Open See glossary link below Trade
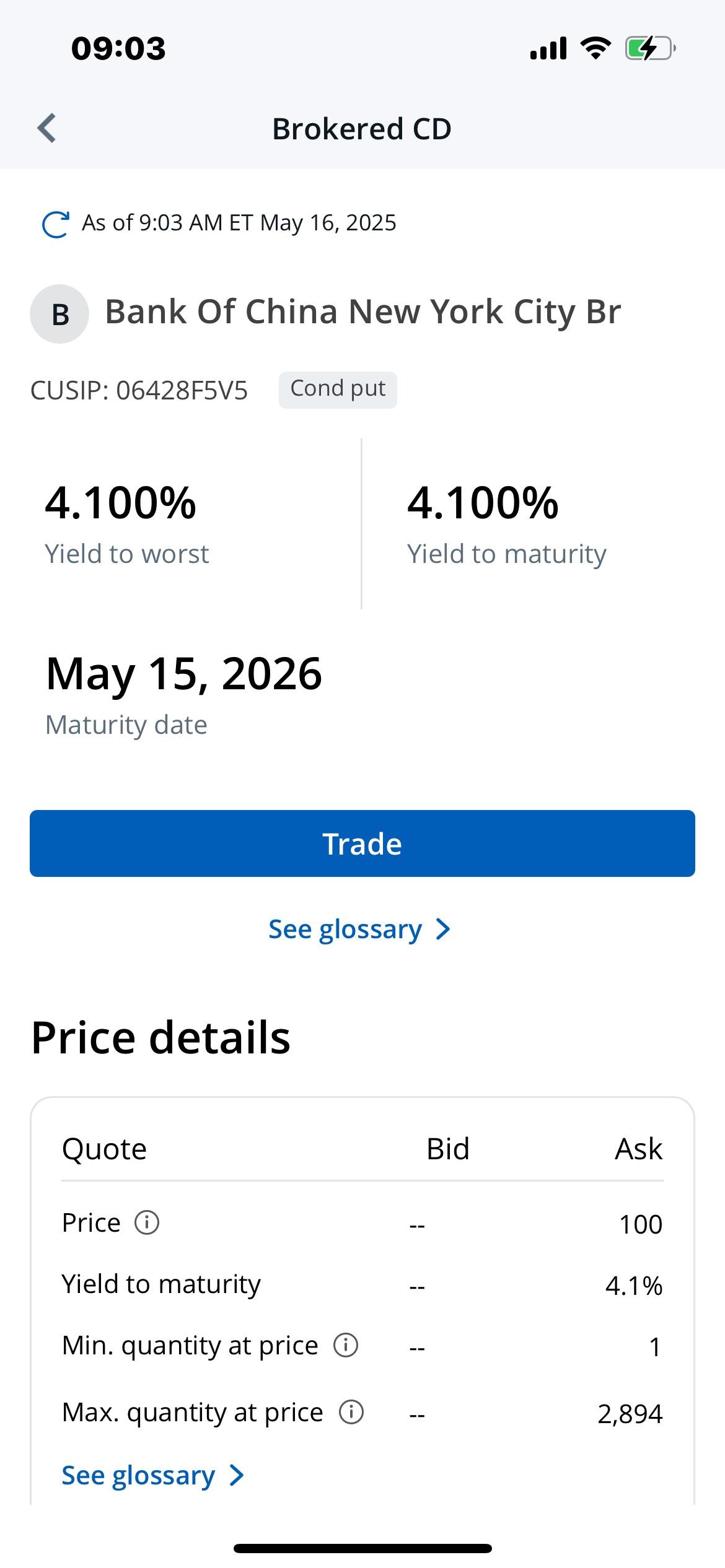The width and height of the screenshot is (725, 1568). point(359,929)
